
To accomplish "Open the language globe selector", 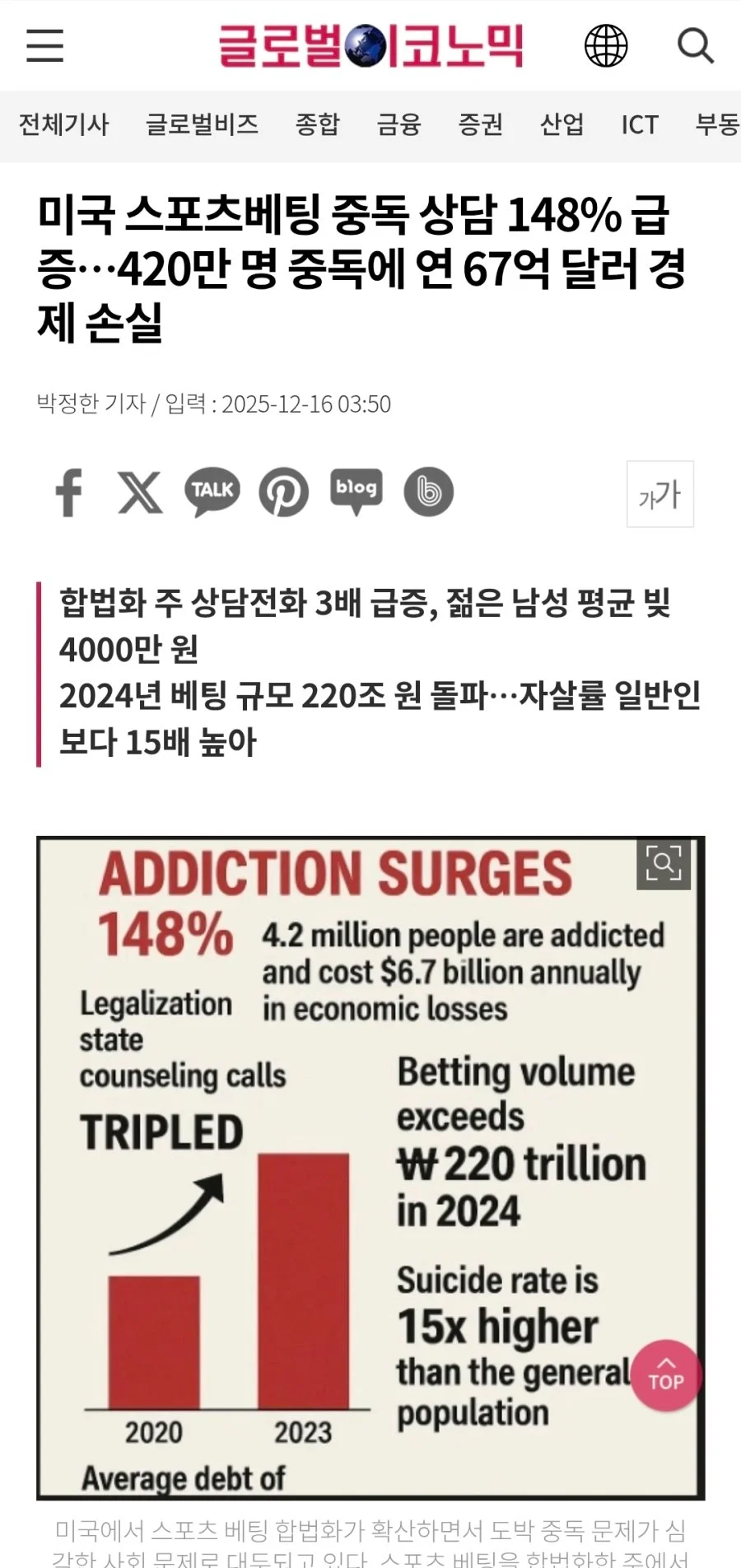I will point(606,46).
